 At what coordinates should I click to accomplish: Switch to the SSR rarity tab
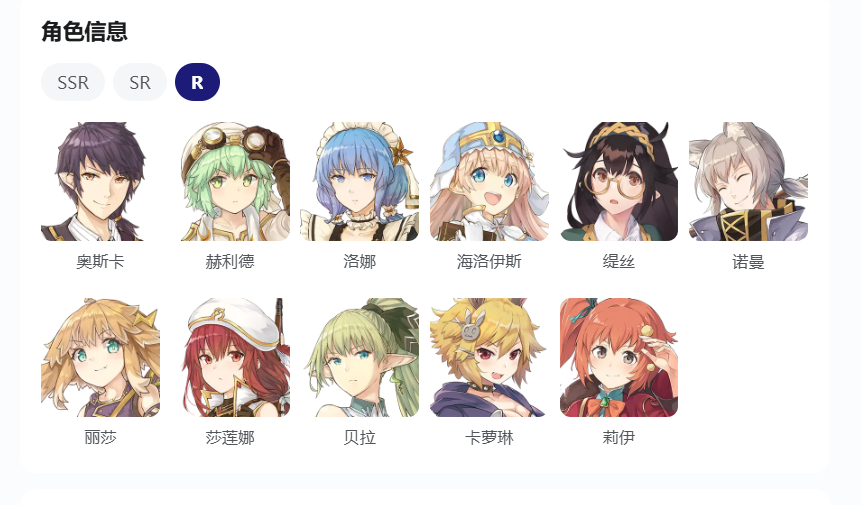click(x=73, y=82)
